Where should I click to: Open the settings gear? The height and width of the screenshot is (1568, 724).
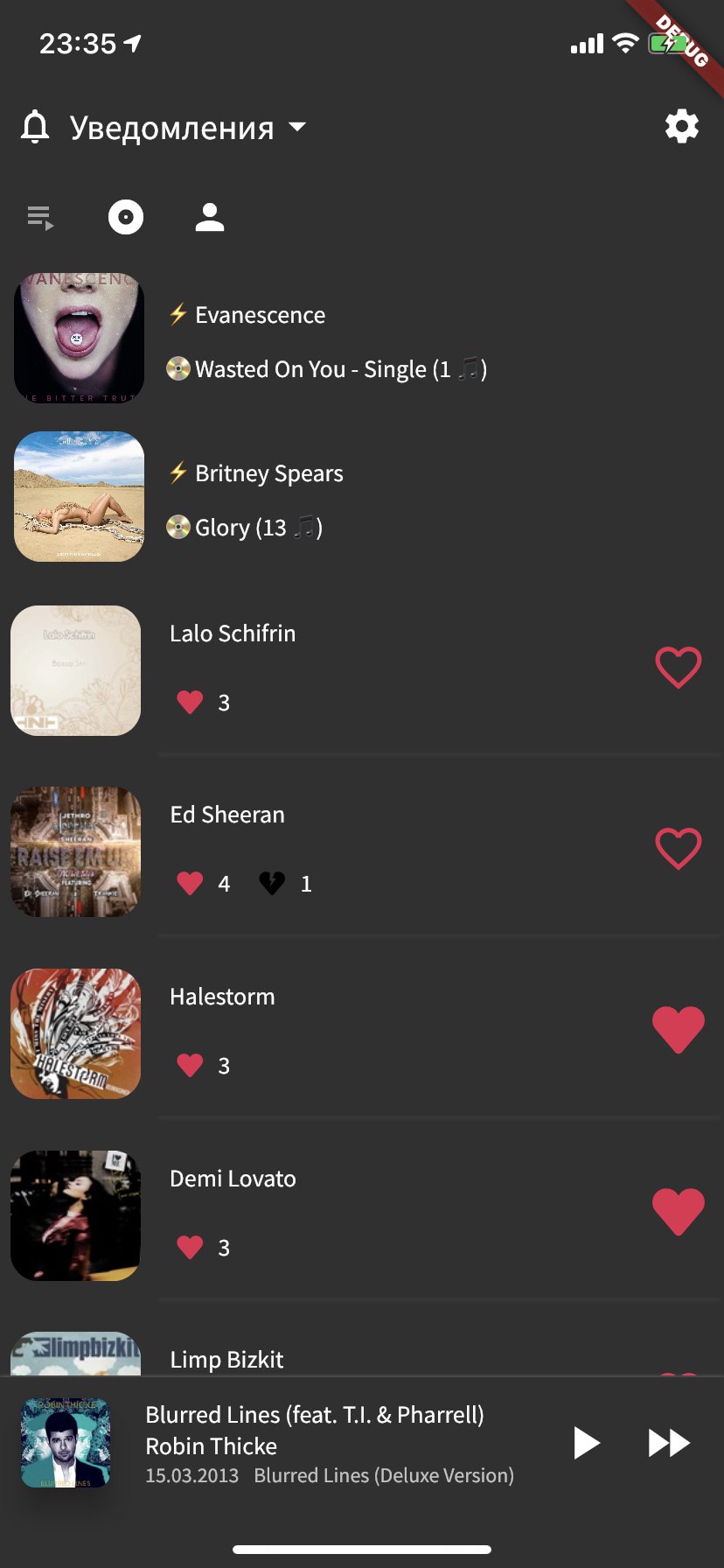tap(682, 127)
